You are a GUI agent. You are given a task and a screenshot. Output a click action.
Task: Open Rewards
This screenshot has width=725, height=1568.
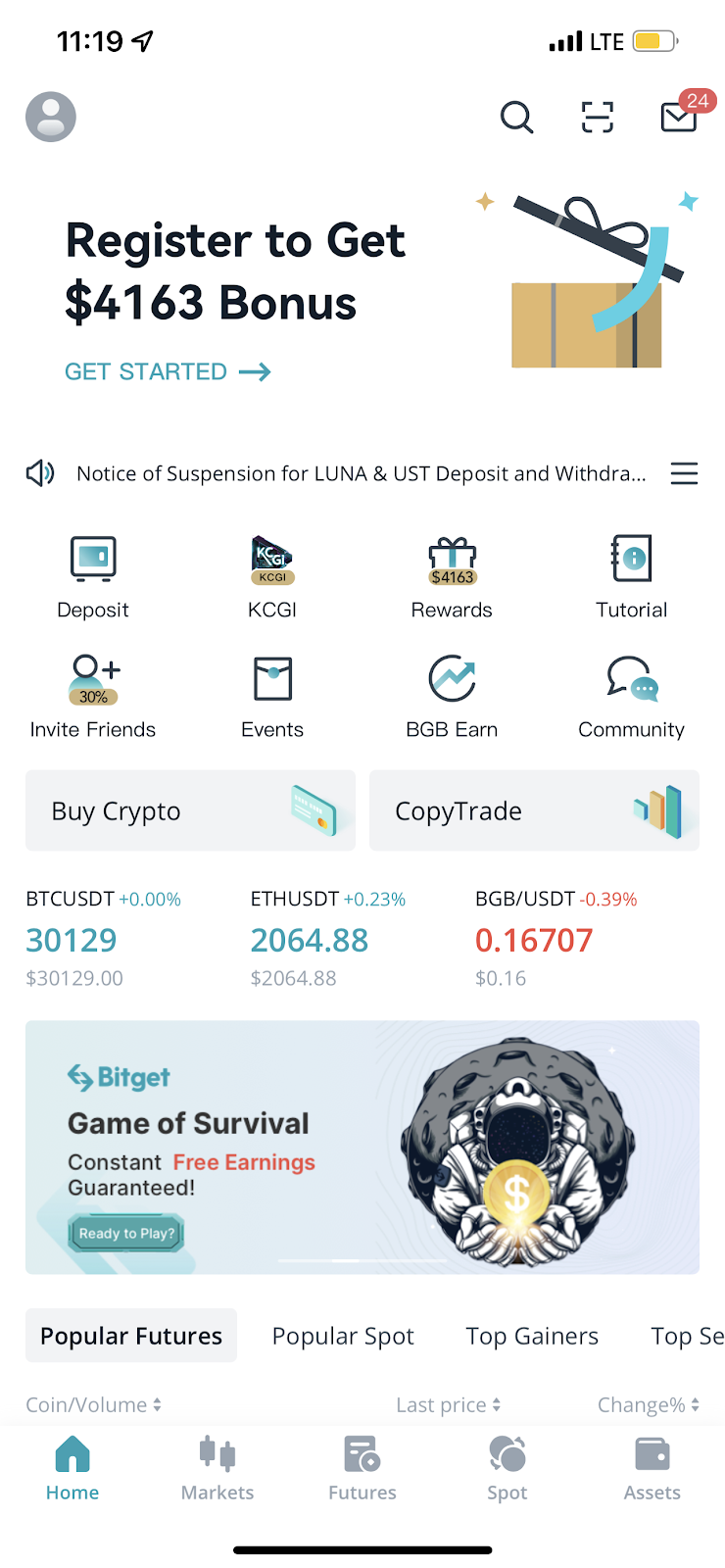coord(452,577)
